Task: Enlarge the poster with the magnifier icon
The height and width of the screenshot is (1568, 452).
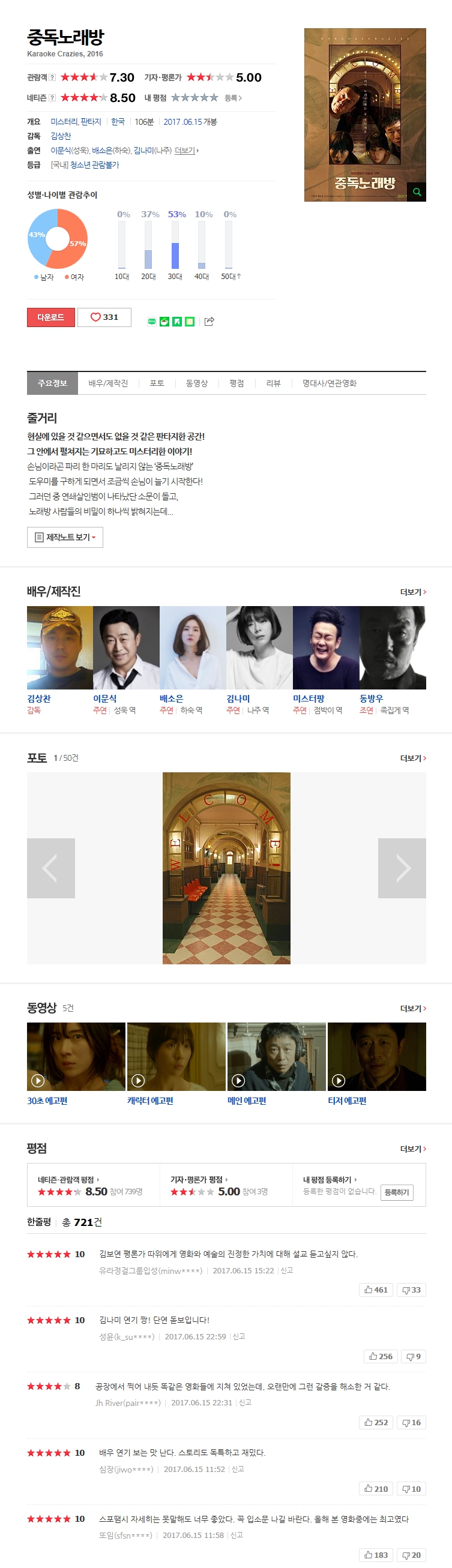Action: [417, 192]
